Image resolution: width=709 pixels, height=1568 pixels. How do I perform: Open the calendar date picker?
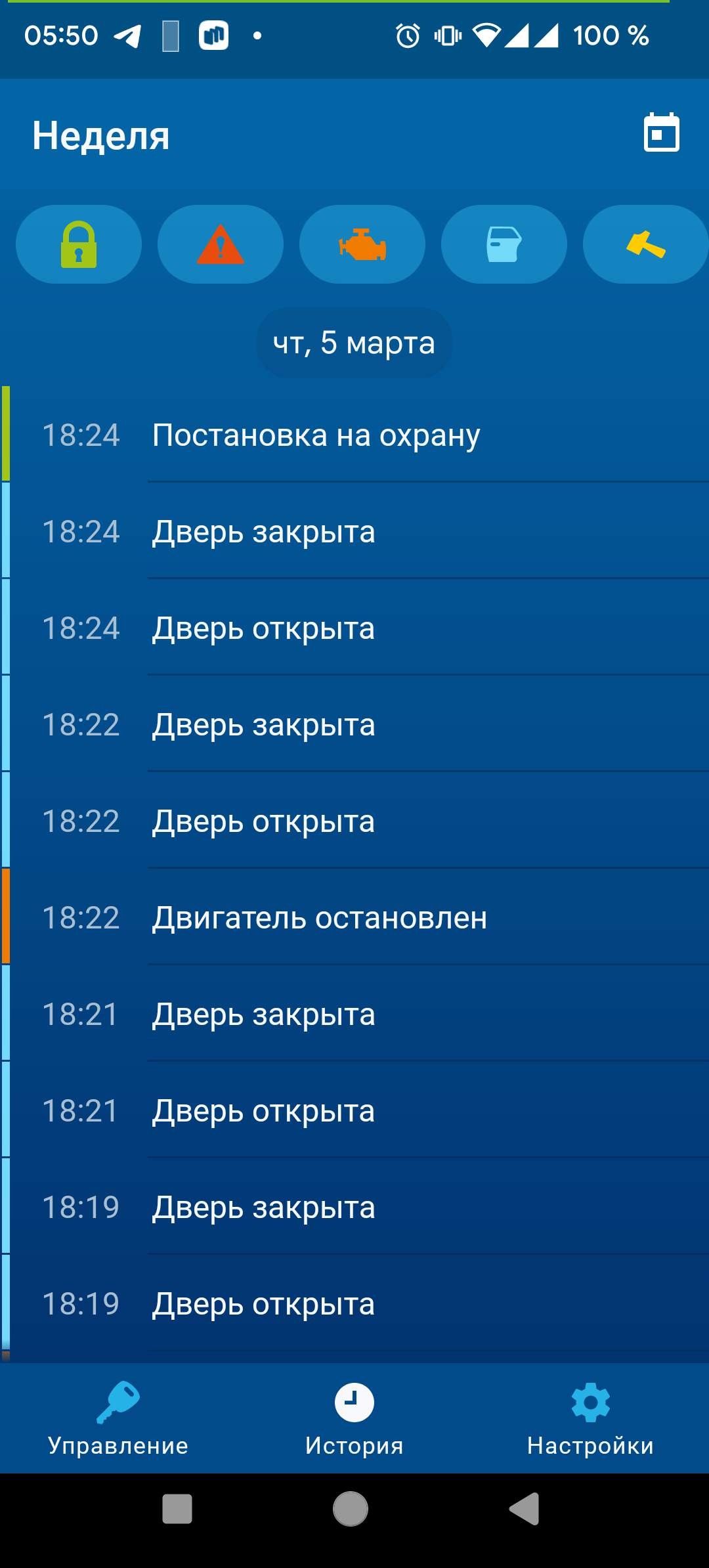661,133
